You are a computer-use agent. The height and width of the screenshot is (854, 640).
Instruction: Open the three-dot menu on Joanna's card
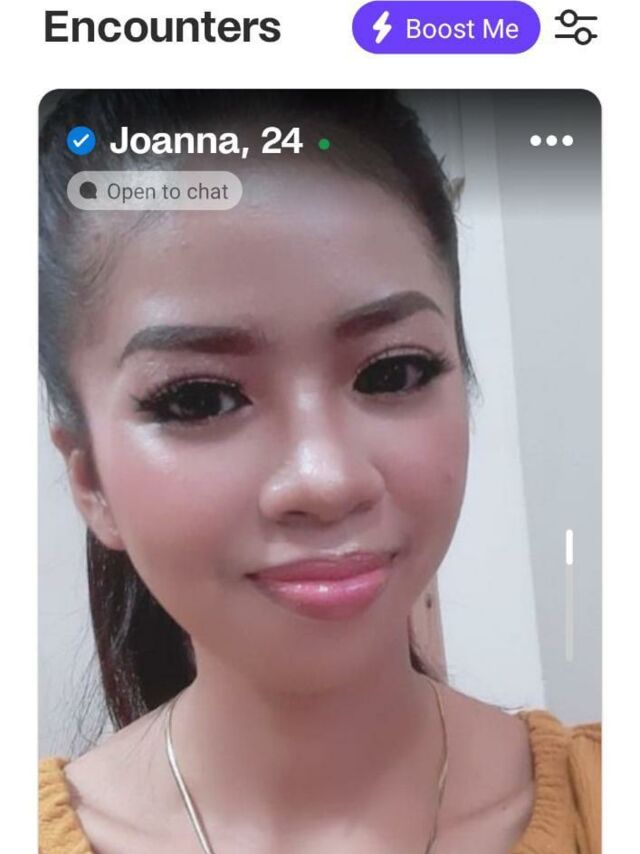point(552,141)
